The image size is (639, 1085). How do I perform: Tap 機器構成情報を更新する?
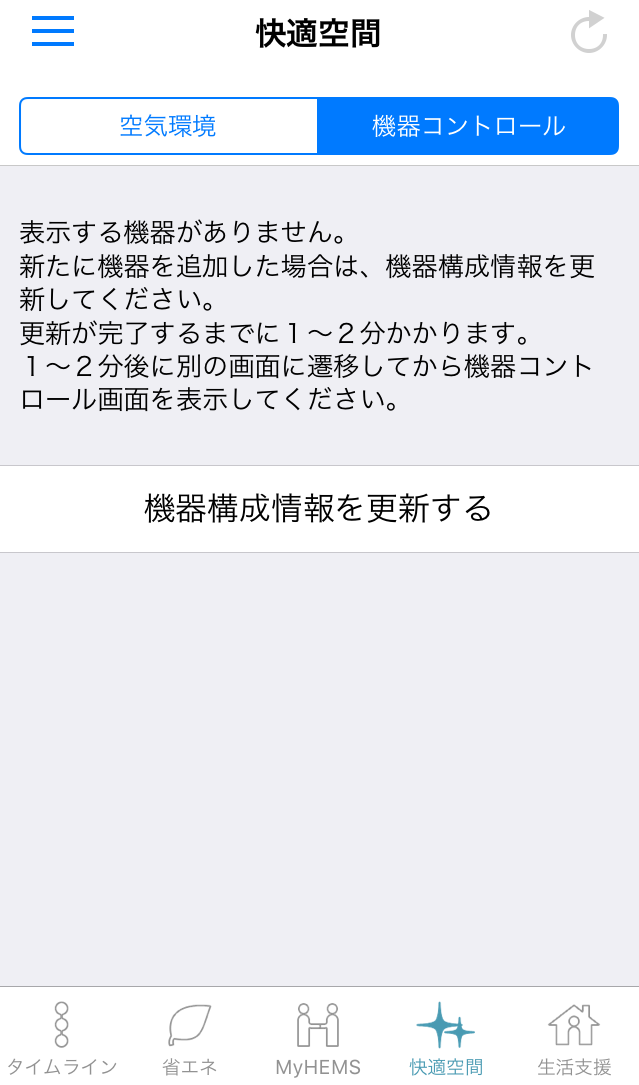(319, 509)
